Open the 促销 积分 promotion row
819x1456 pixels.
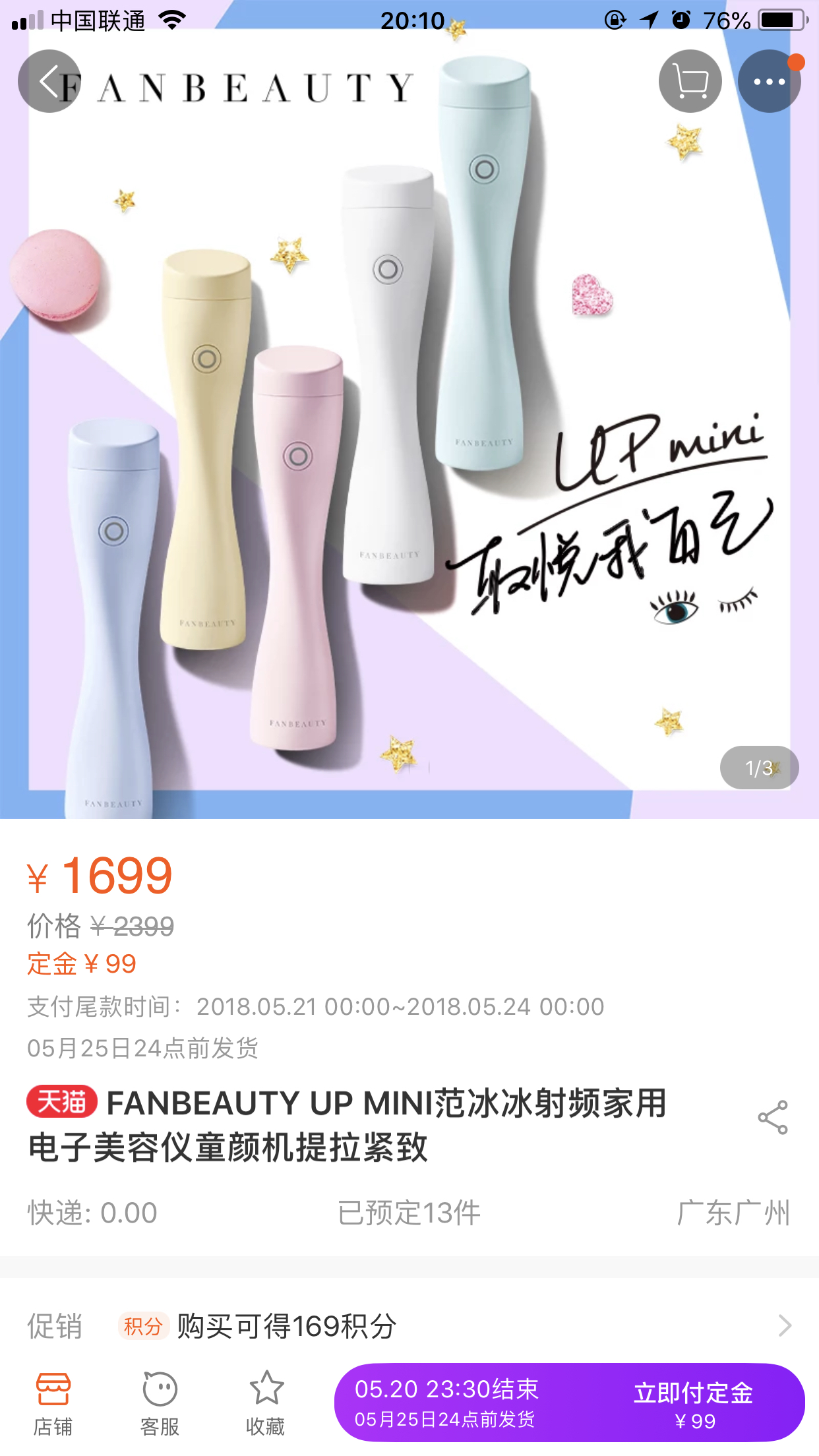409,1325
